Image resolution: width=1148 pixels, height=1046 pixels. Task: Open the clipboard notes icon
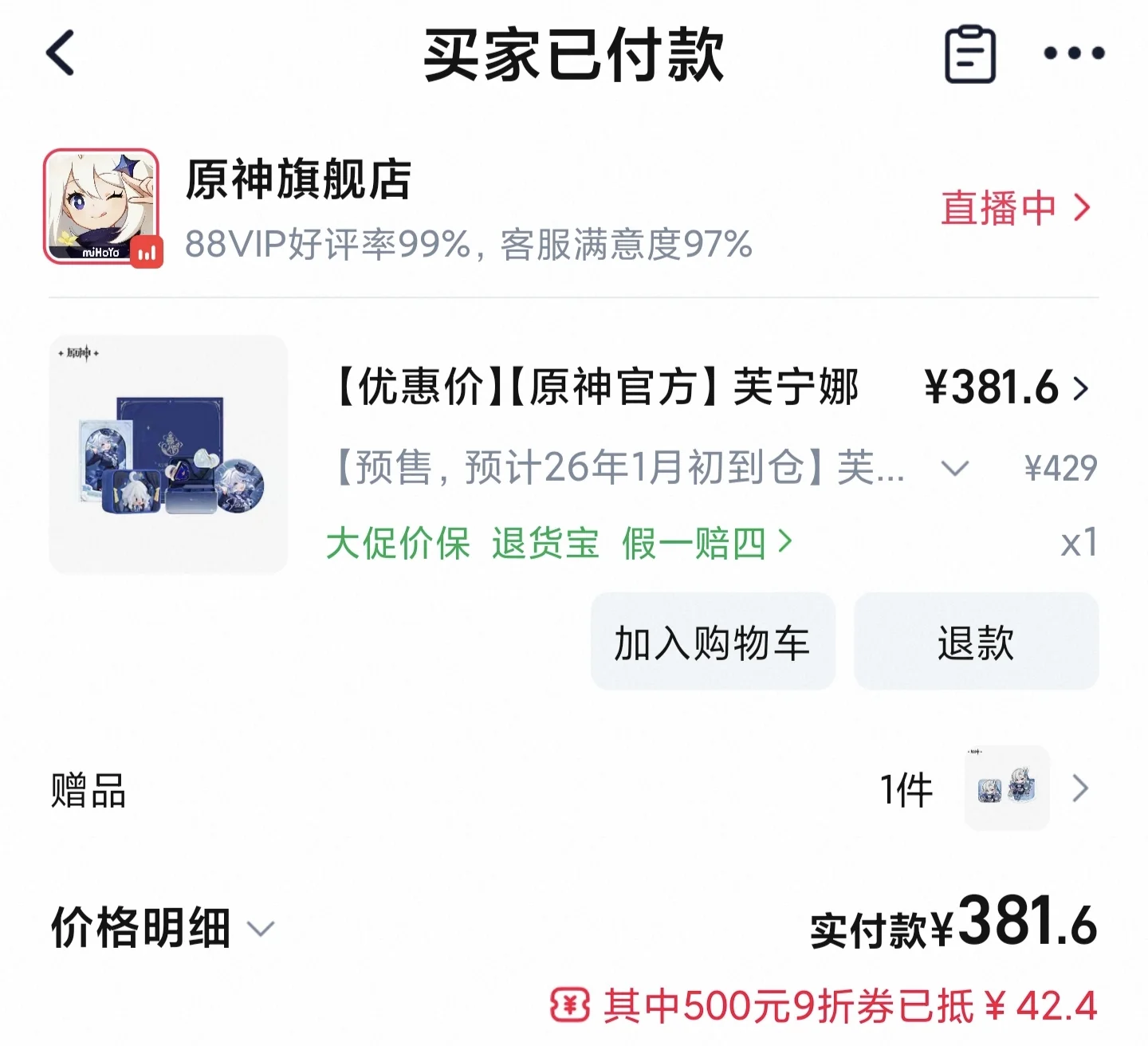[969, 54]
